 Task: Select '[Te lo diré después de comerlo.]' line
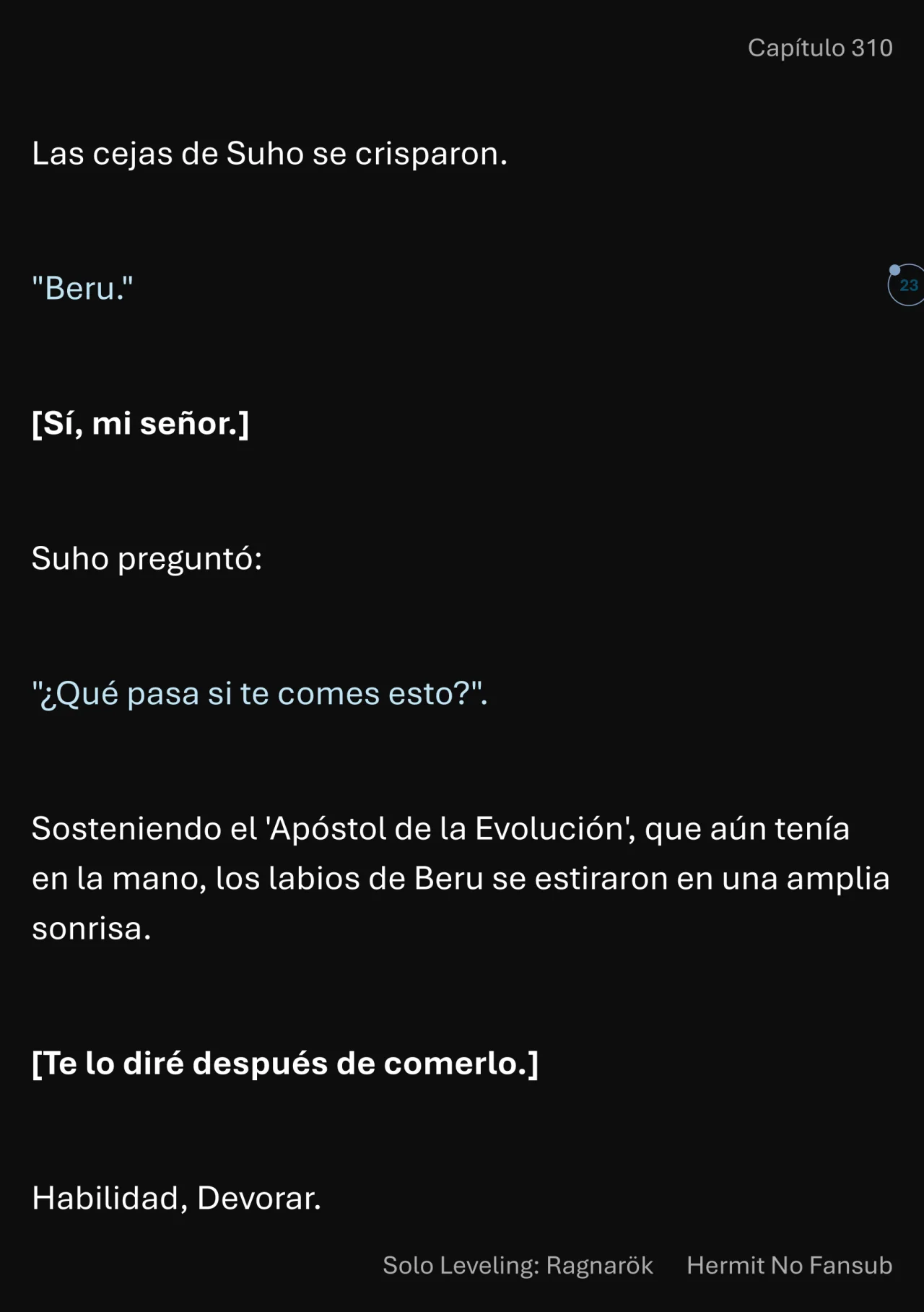pos(285,1064)
